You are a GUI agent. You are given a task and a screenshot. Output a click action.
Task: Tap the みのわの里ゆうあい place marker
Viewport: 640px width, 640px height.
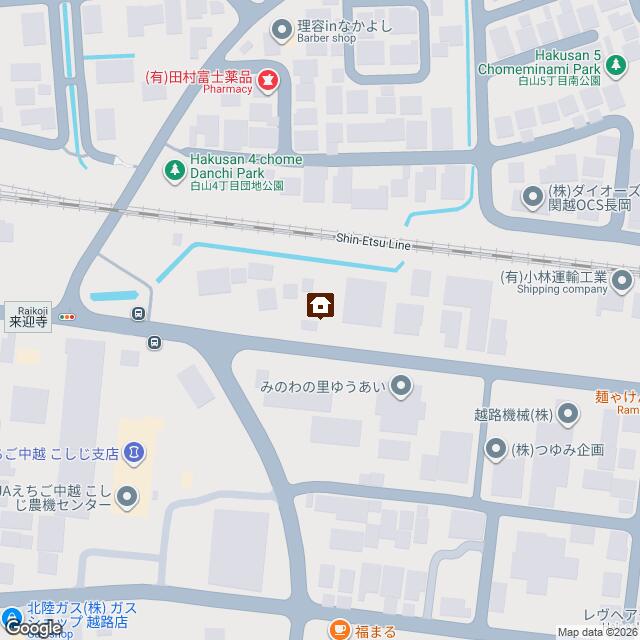(x=401, y=385)
